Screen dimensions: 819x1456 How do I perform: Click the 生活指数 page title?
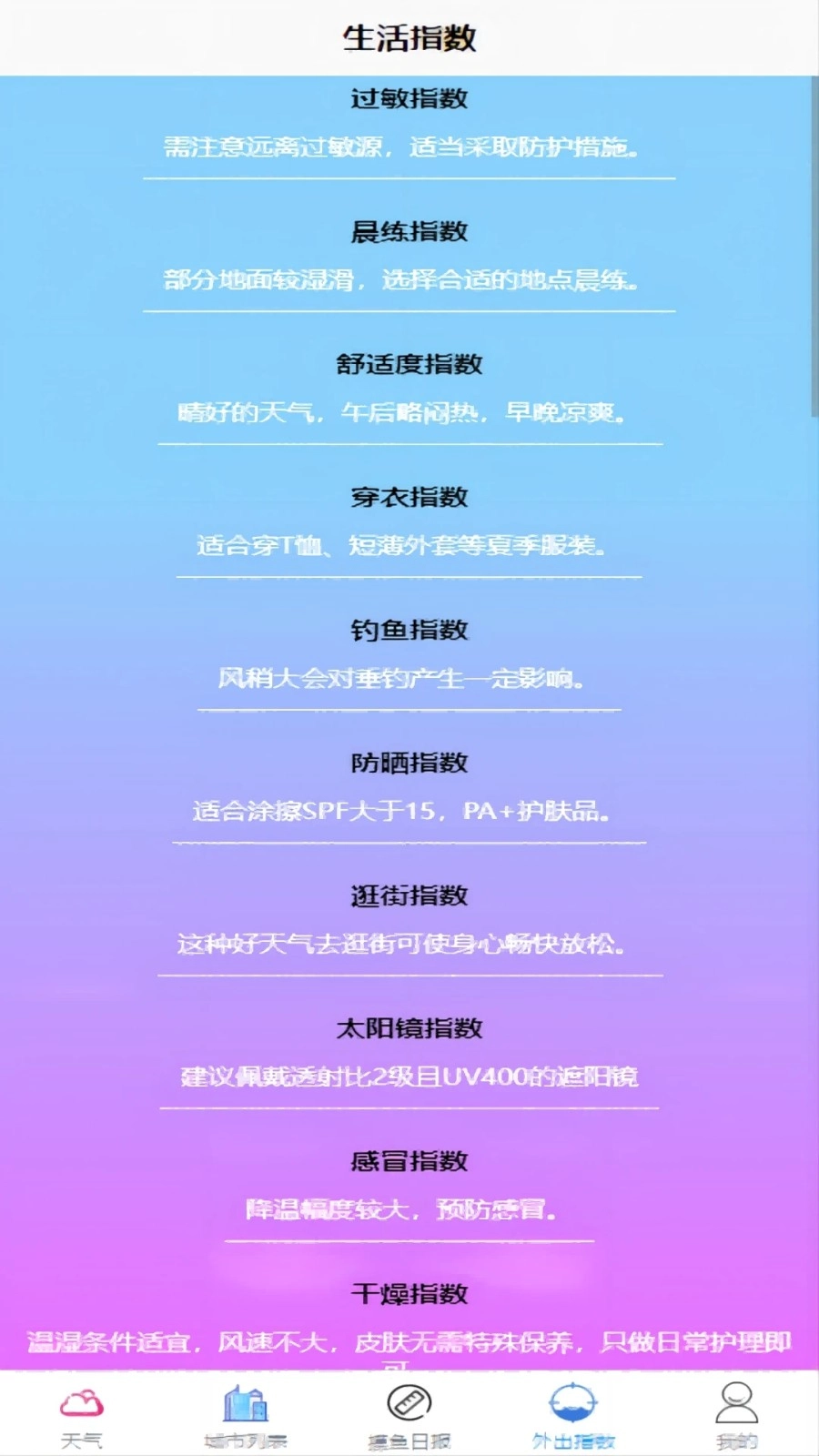coord(409,38)
